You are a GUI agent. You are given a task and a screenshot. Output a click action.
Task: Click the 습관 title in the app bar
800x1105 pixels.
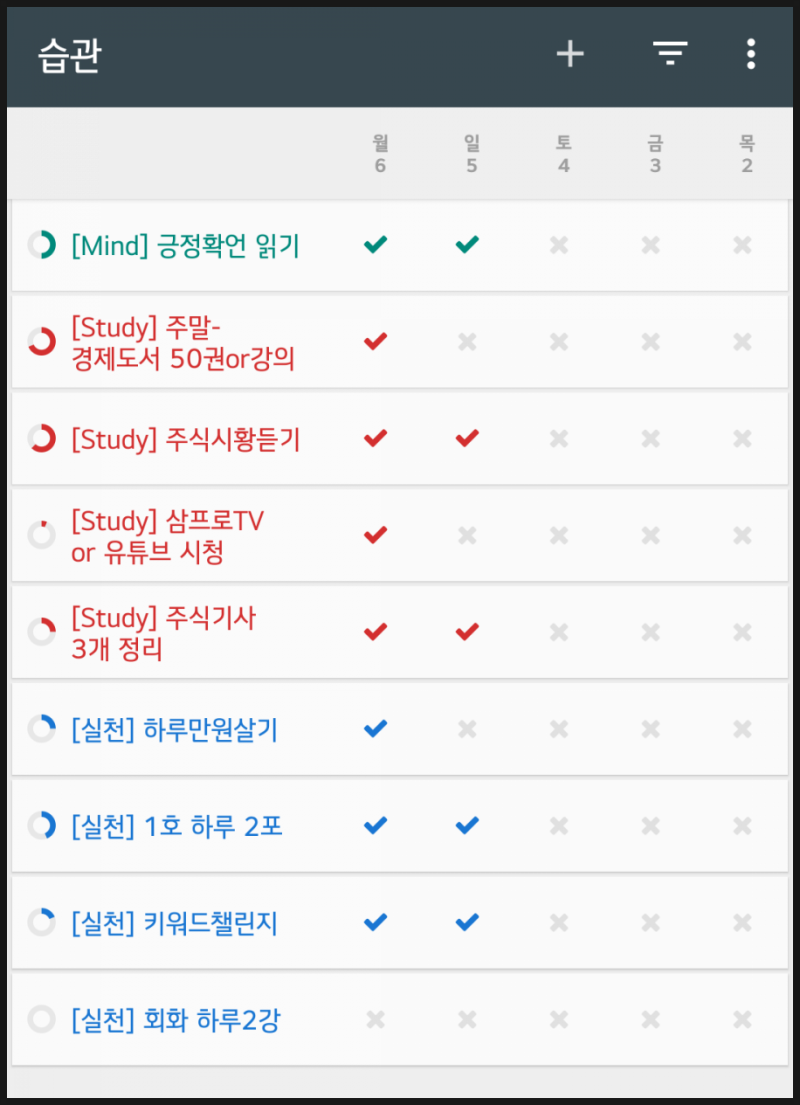tap(68, 56)
